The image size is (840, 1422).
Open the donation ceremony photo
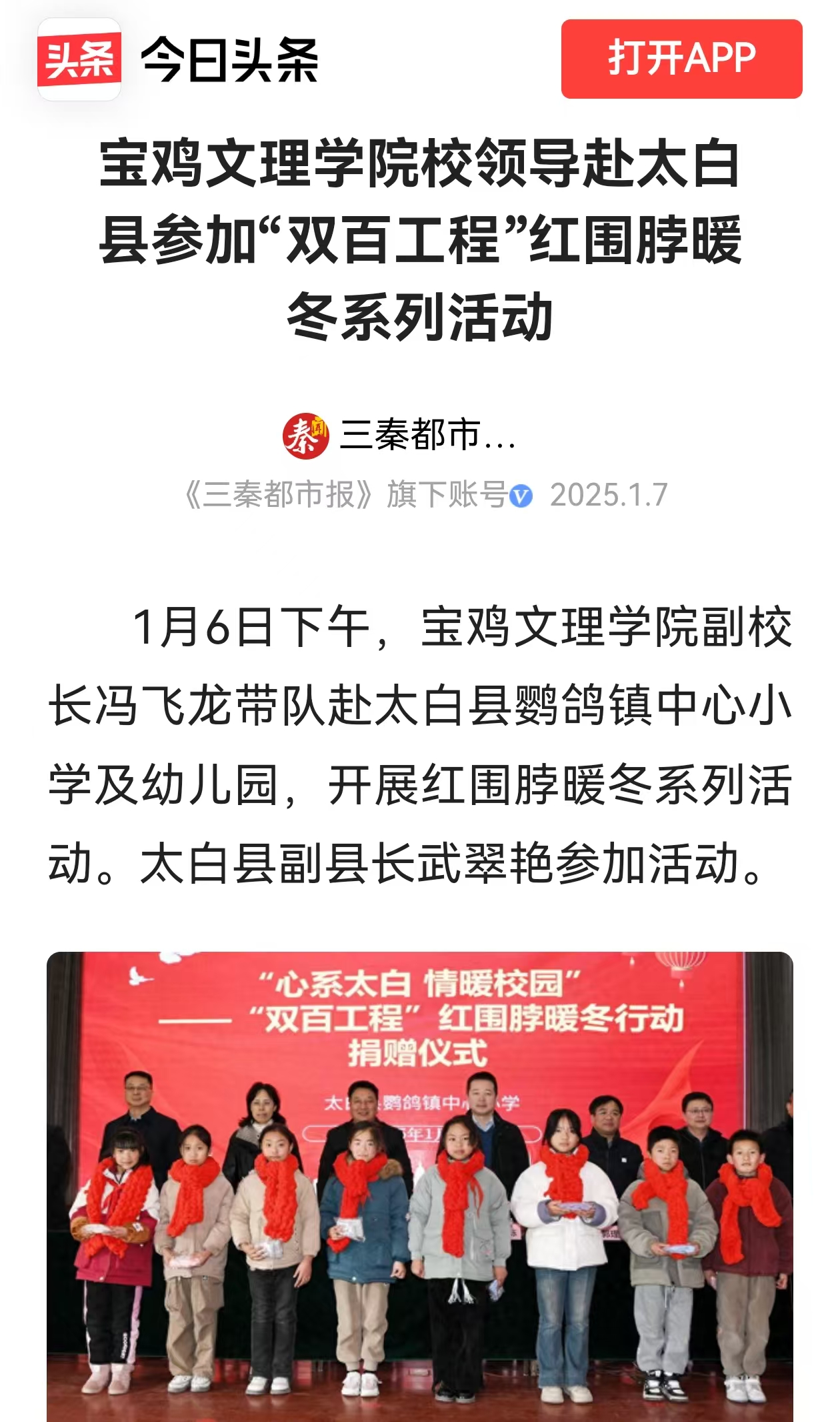click(419, 1186)
